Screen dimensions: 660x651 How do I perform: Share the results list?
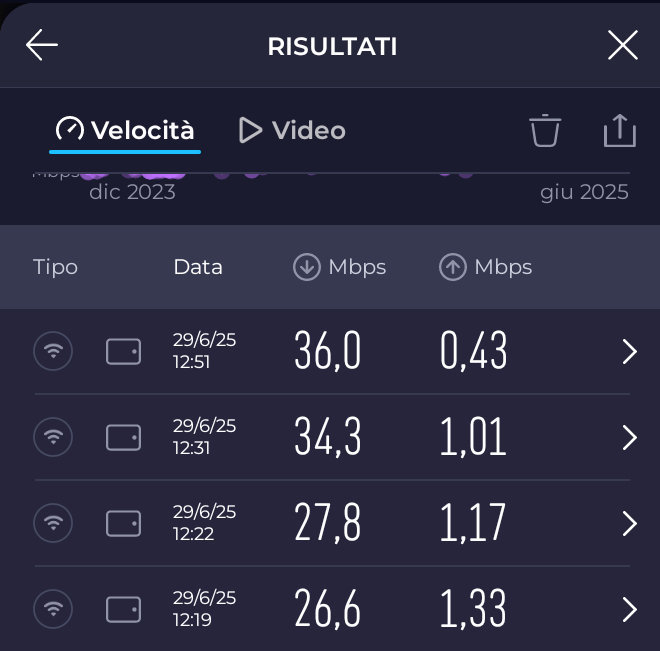[x=619, y=131]
